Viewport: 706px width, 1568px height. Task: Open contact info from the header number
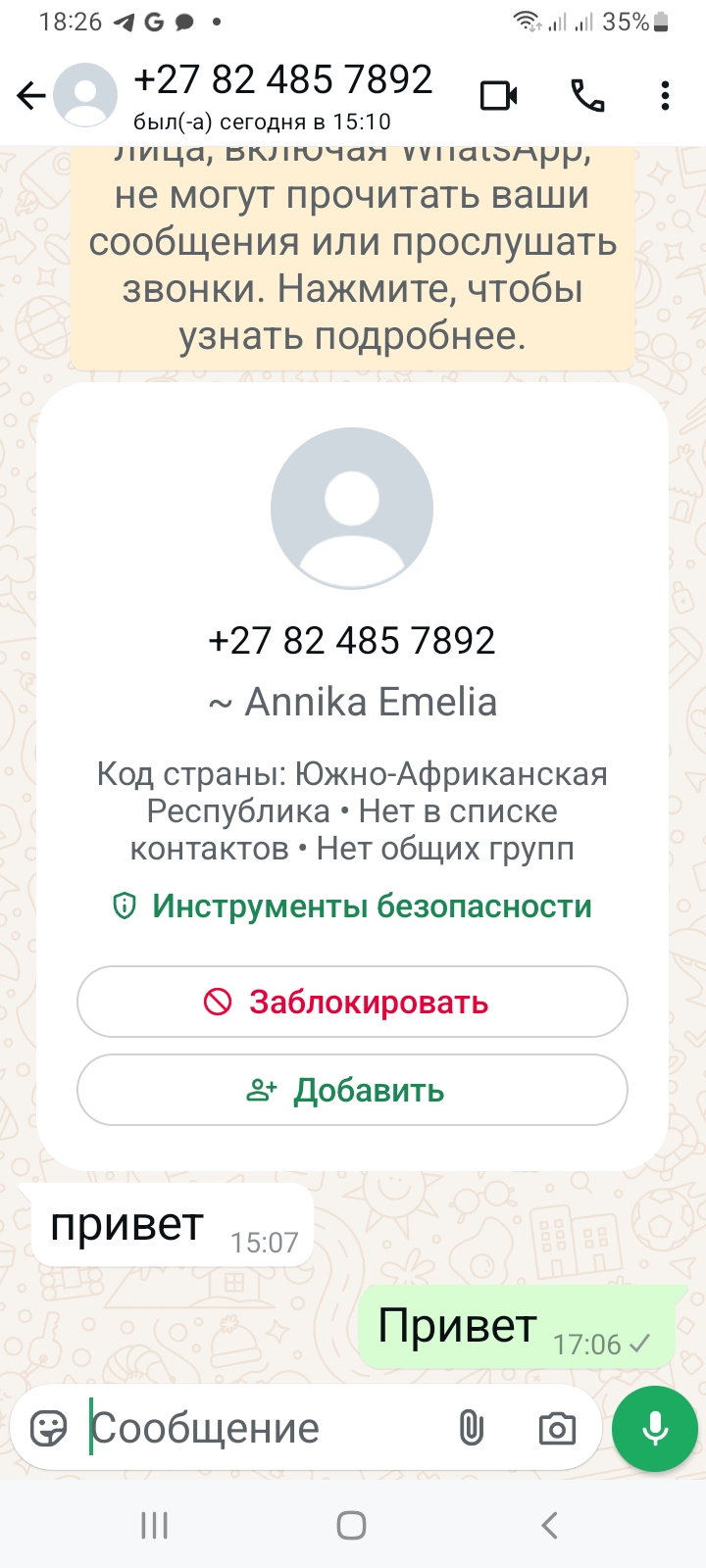pyautogui.click(x=282, y=79)
